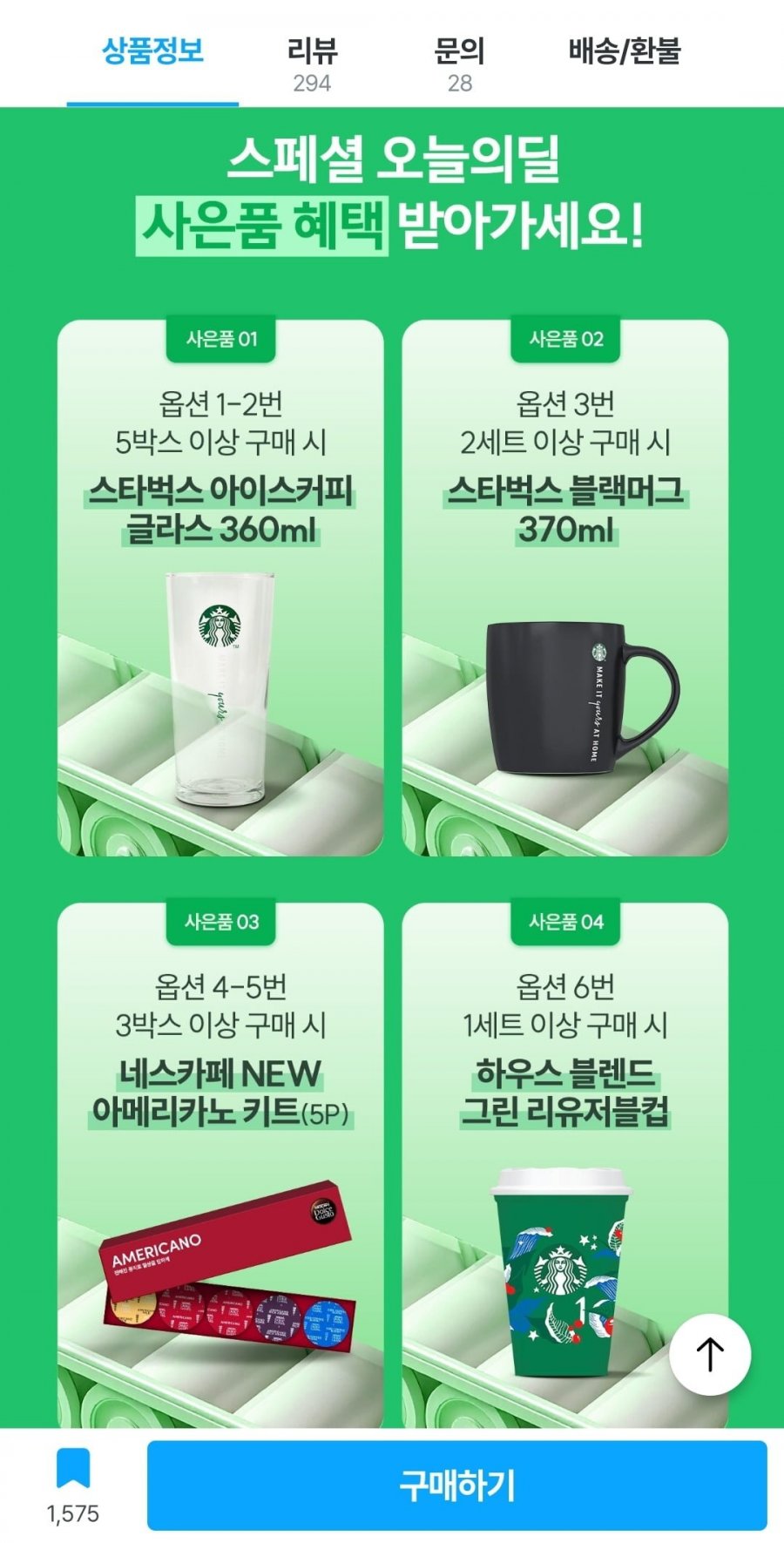Tap the 구매하기 purchase button

456,1485
